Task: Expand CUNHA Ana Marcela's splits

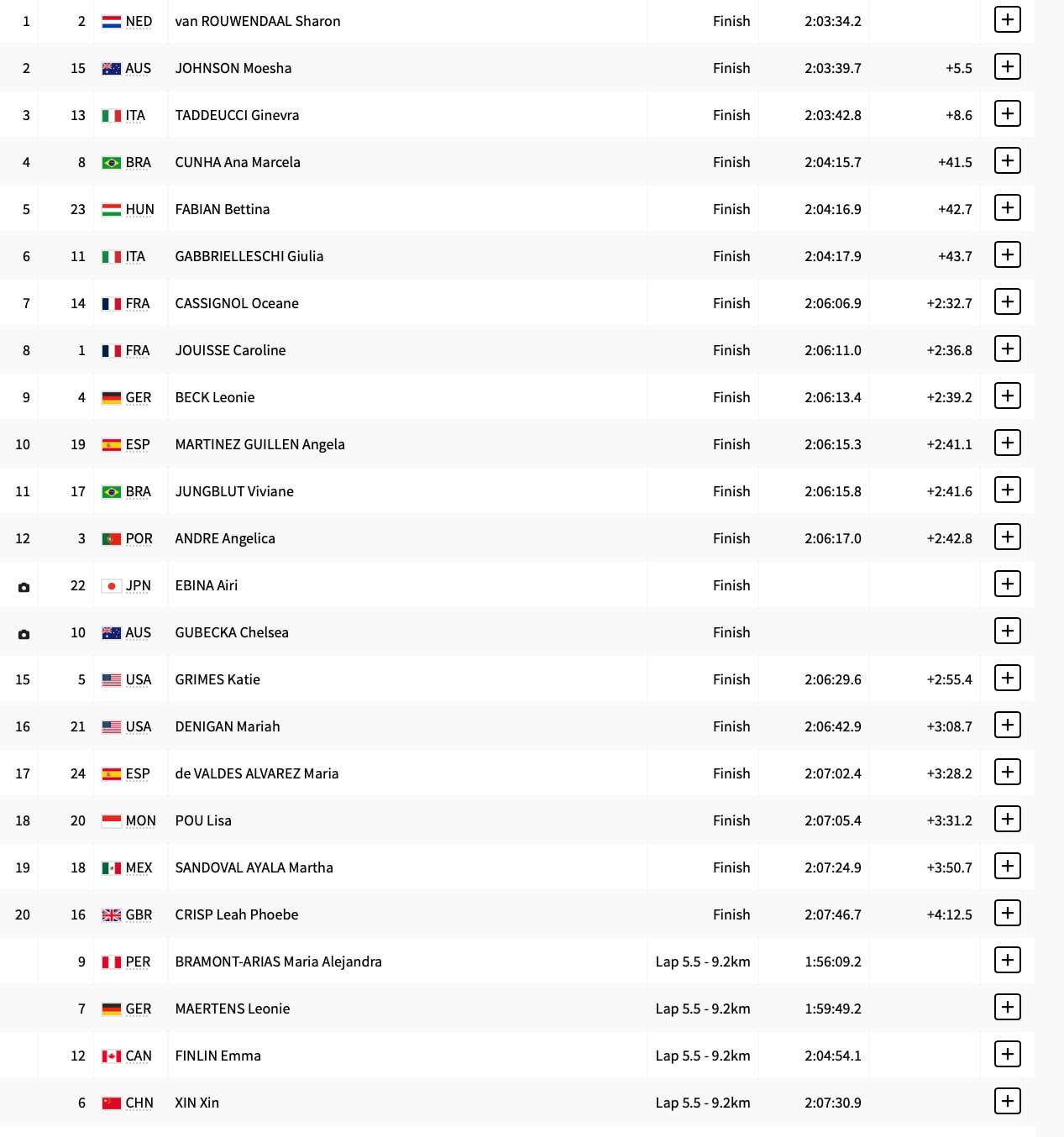Action: (x=1007, y=161)
